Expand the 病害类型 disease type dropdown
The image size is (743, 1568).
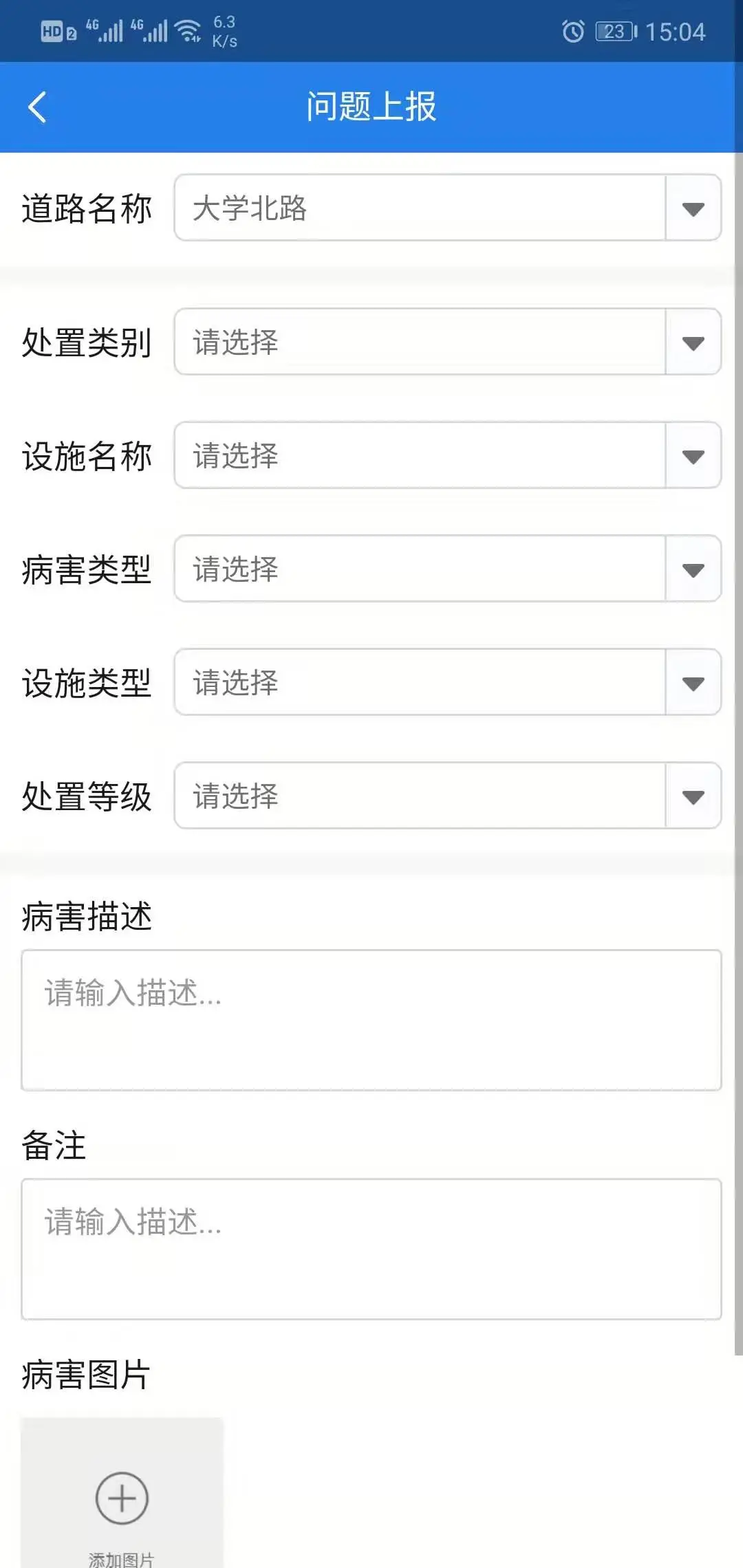691,569
